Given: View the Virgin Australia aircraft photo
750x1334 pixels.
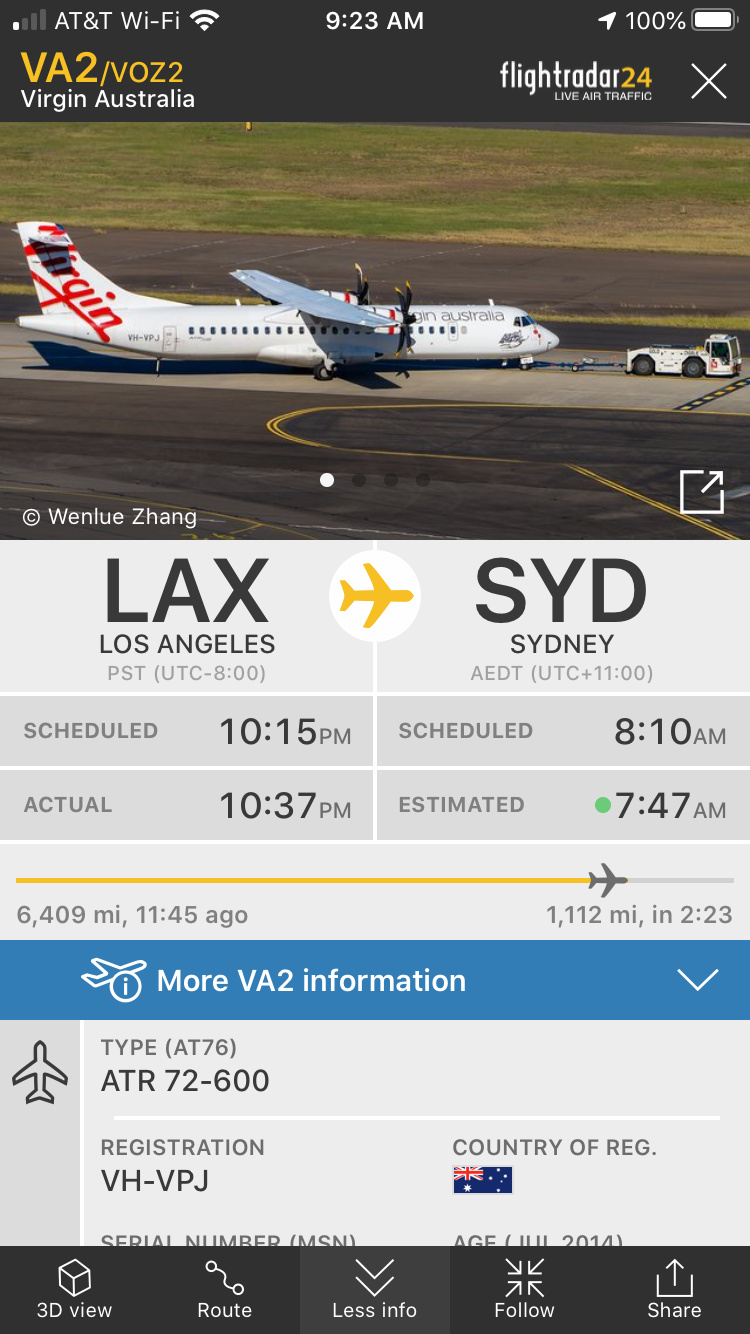Looking at the screenshot, I should click(x=375, y=320).
